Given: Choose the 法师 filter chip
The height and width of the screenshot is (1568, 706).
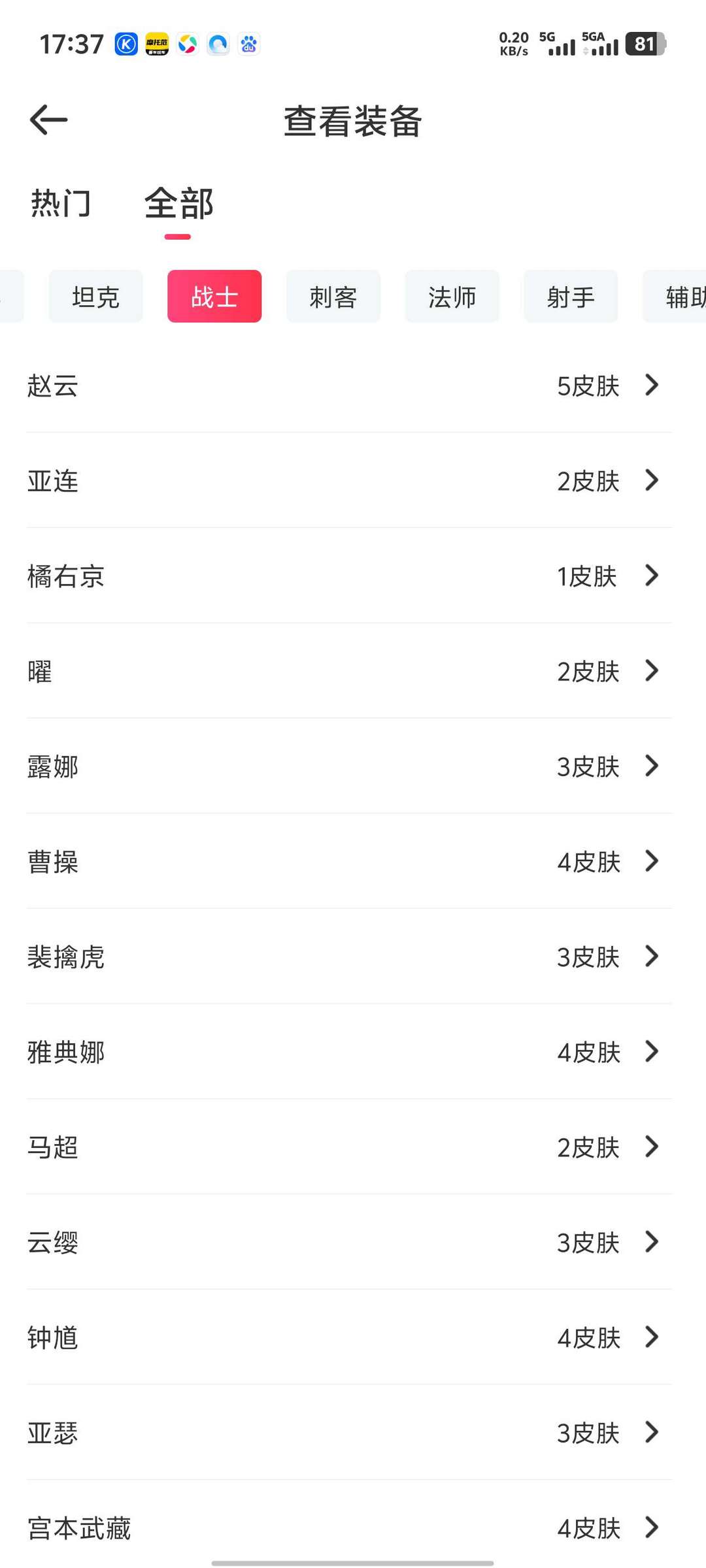Looking at the screenshot, I should (452, 297).
